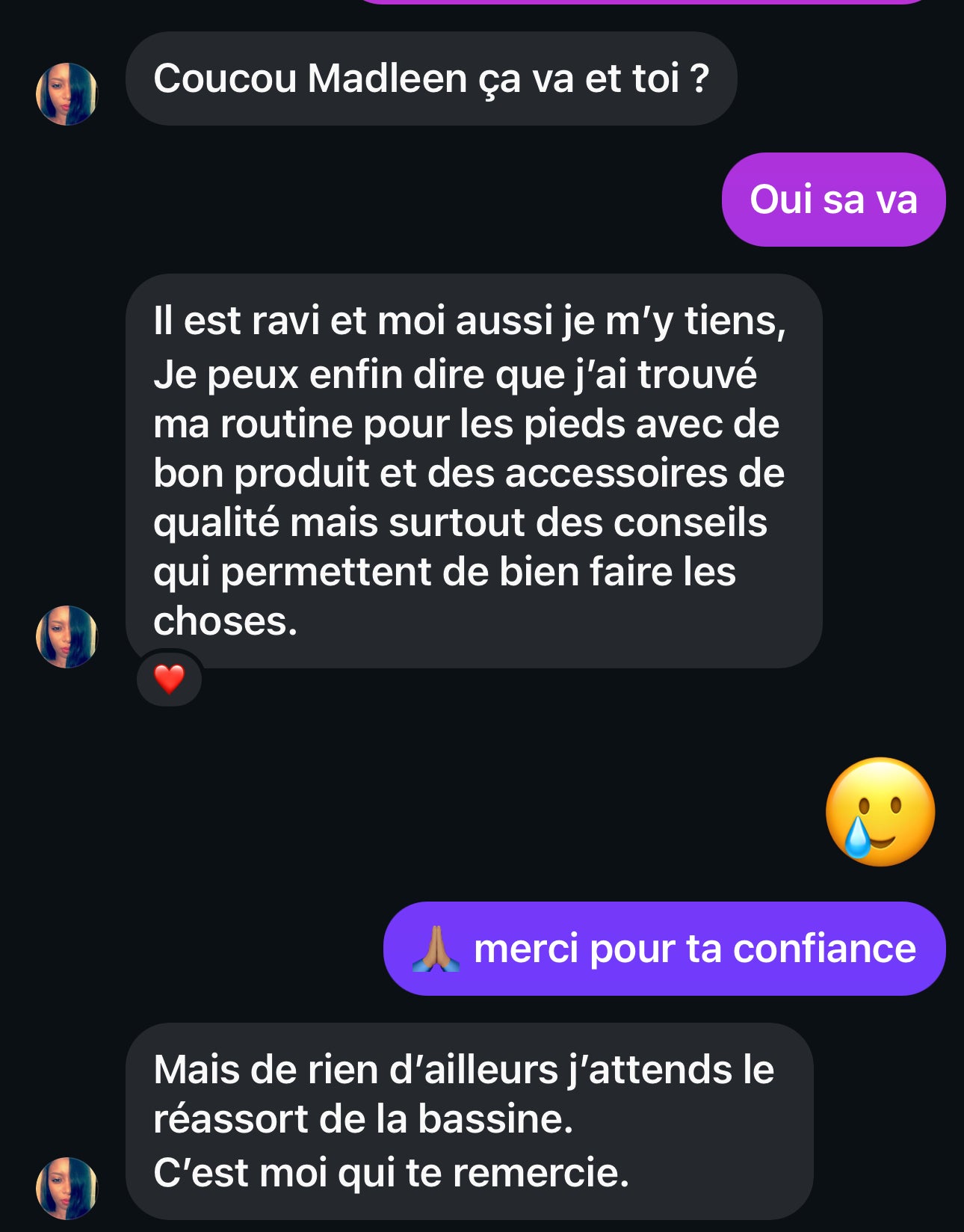Open the heart reaction under the foot routine message
964x1232 pixels.
pos(169,679)
